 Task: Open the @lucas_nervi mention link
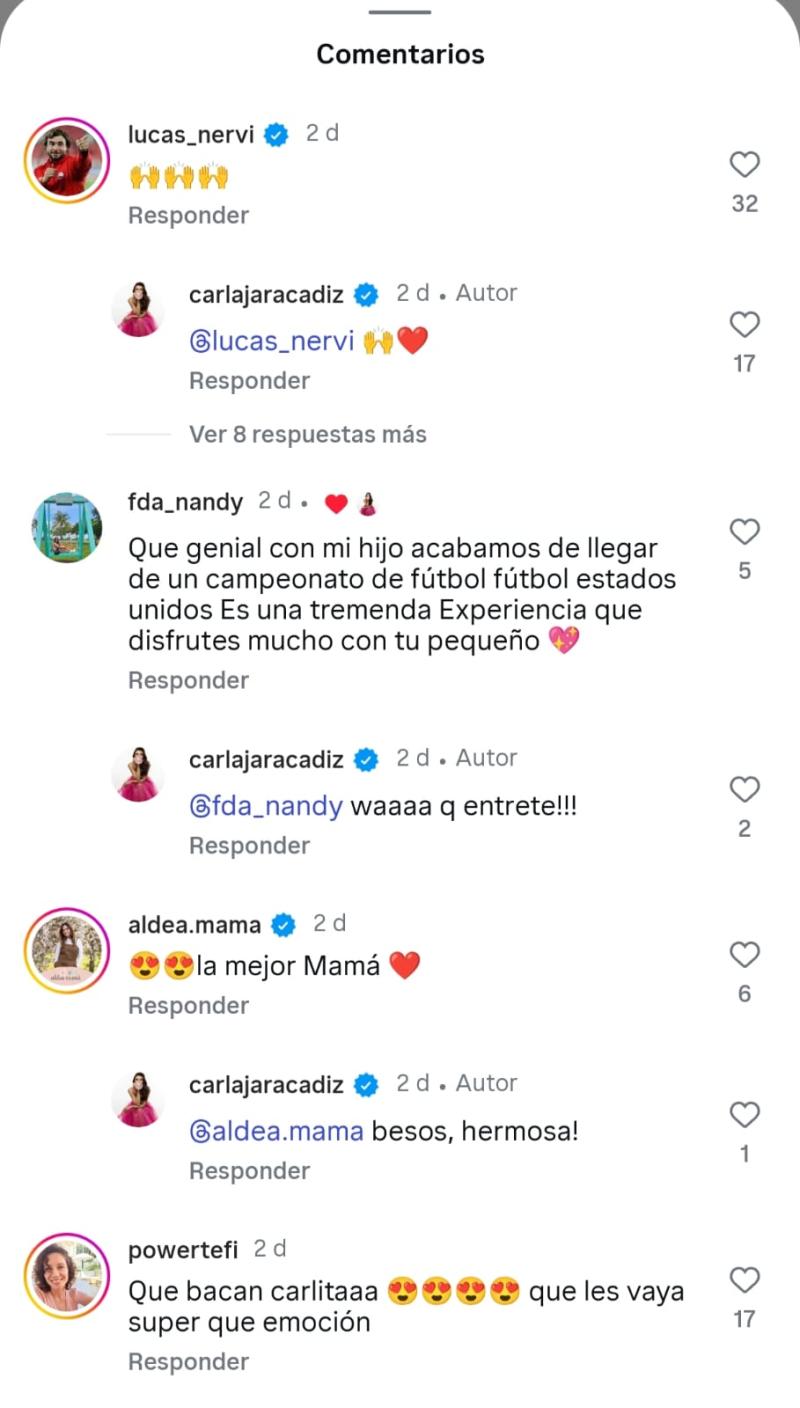[x=272, y=341]
